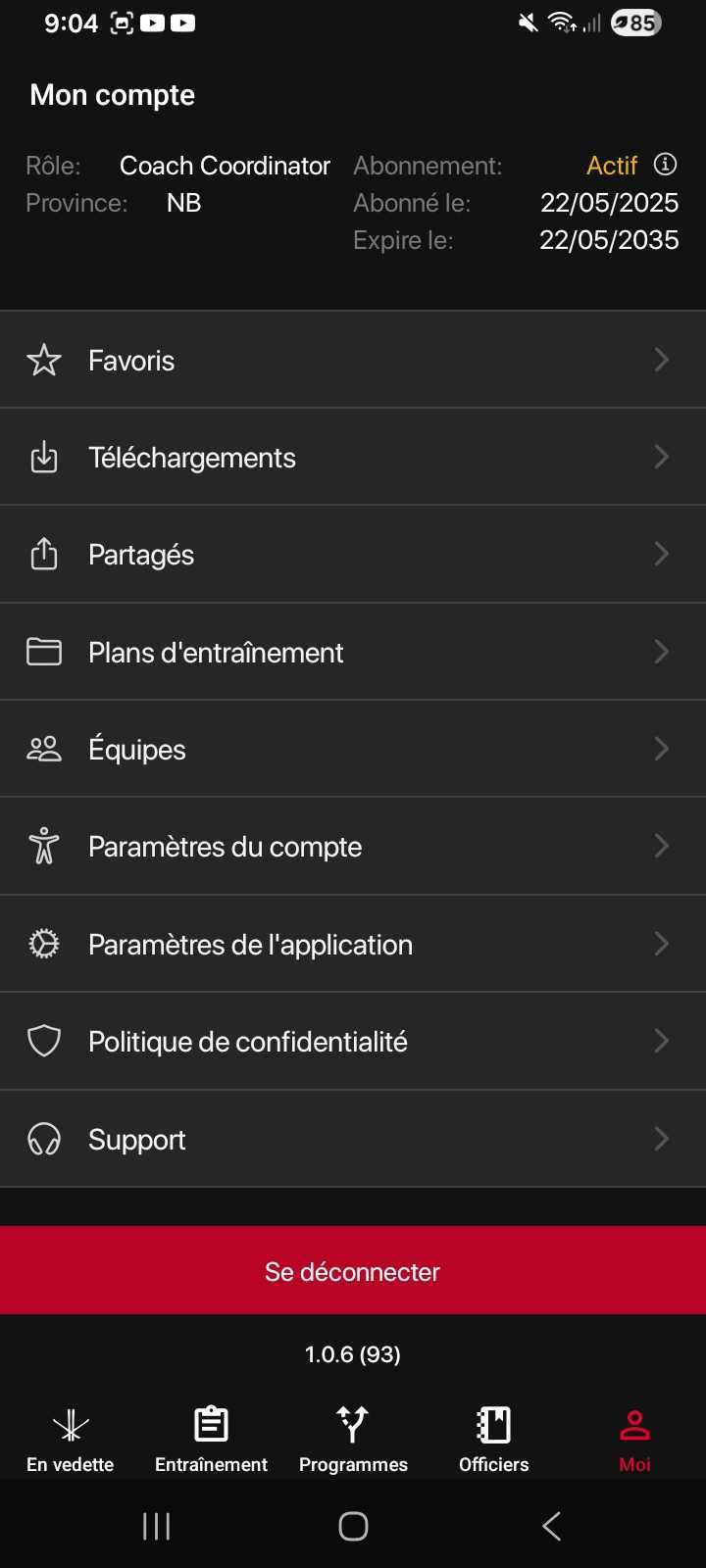Switch to the Entraînement tab
Screen dimensions: 706x1568
tap(211, 1436)
